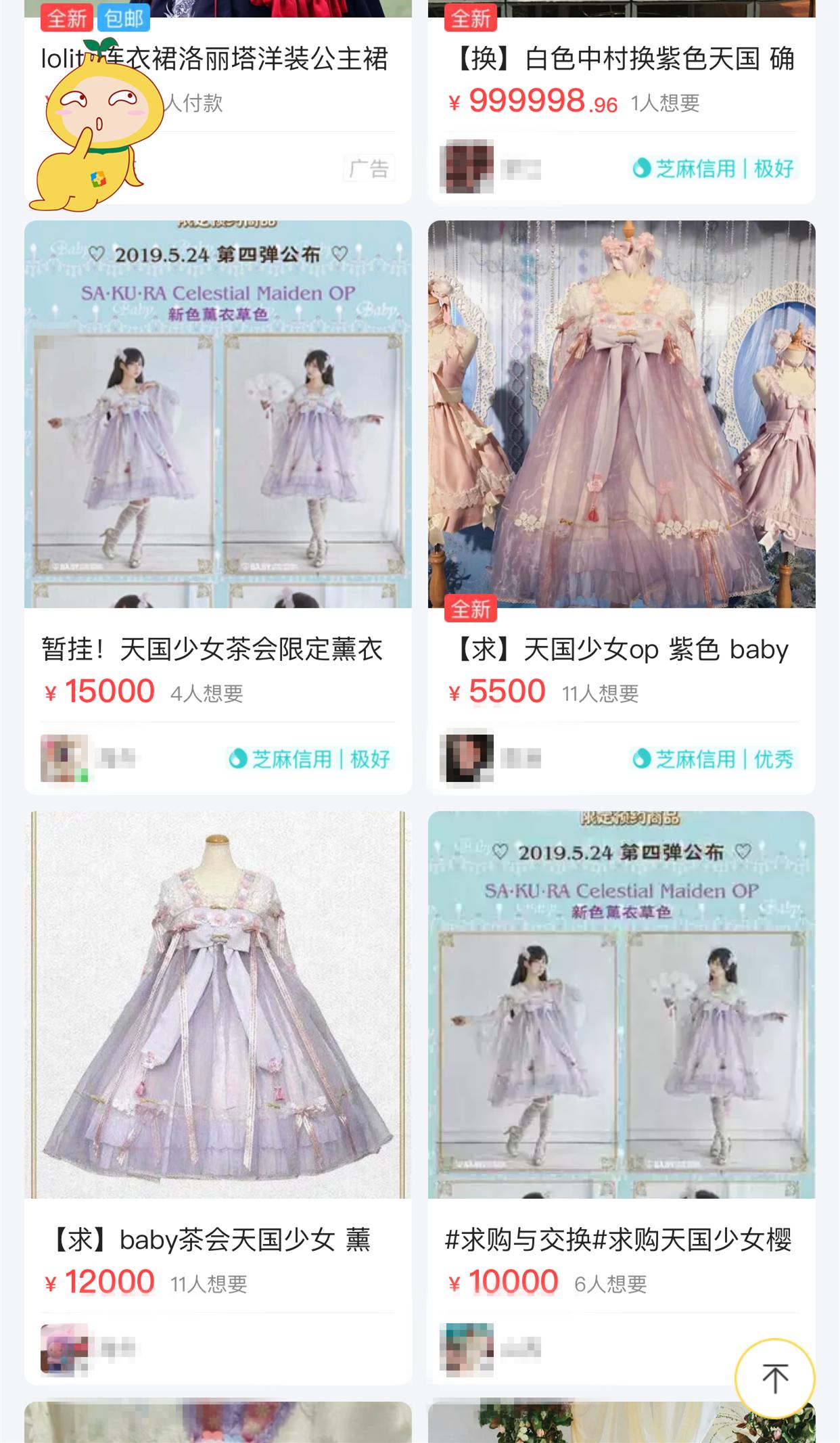Click the seller avatar beside the 999998 price card
The width and height of the screenshot is (840, 1443).
[469, 167]
